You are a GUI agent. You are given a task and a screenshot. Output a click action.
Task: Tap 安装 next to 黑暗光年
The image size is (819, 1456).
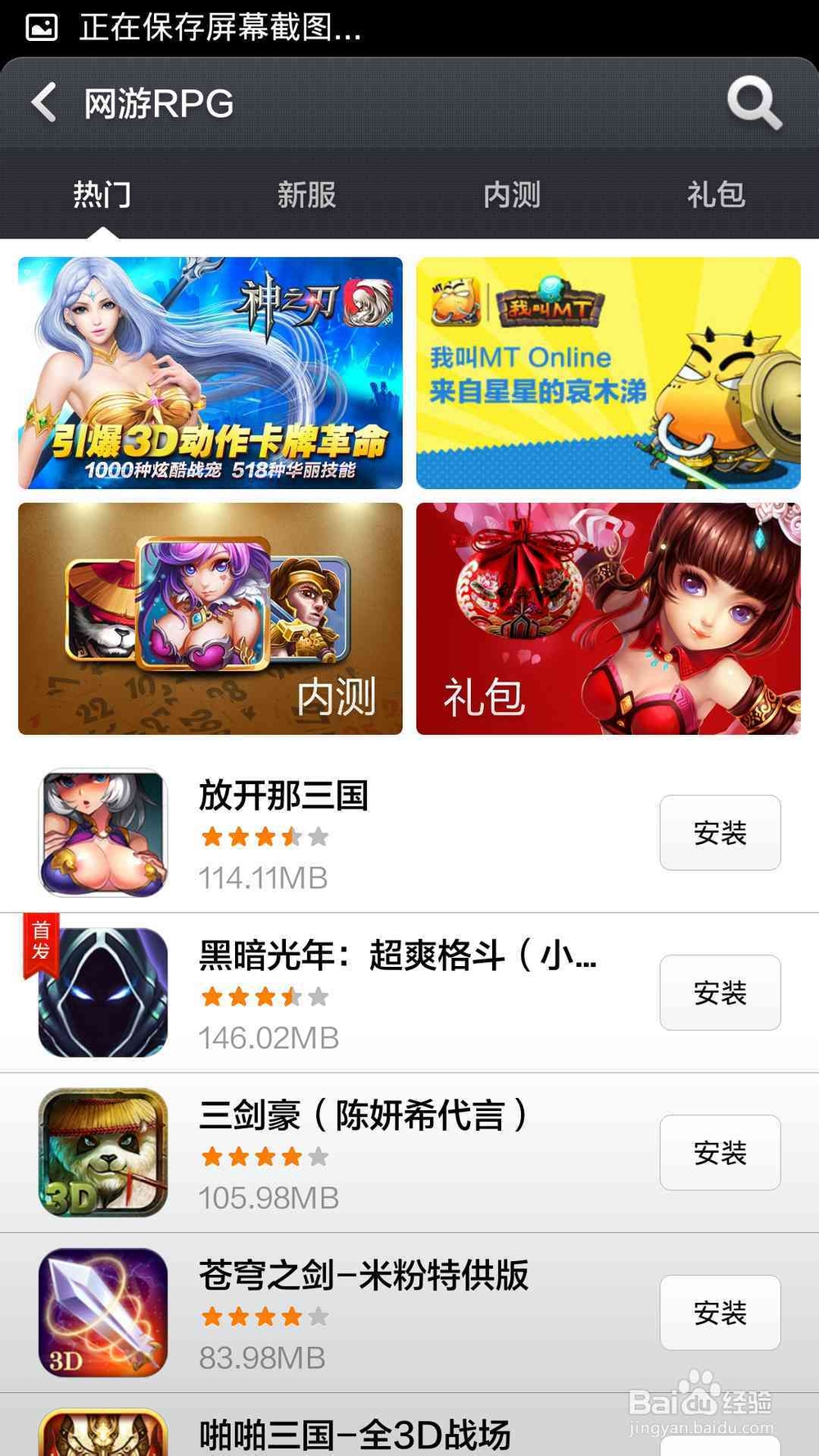[x=719, y=993]
